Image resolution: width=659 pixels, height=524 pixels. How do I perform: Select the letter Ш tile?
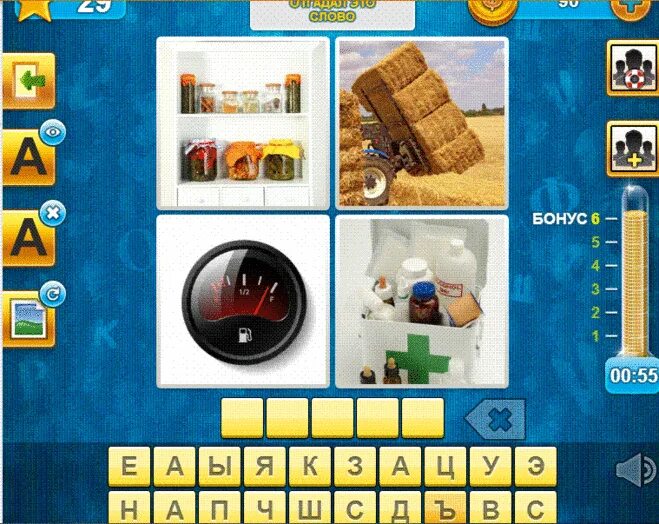[310, 506]
